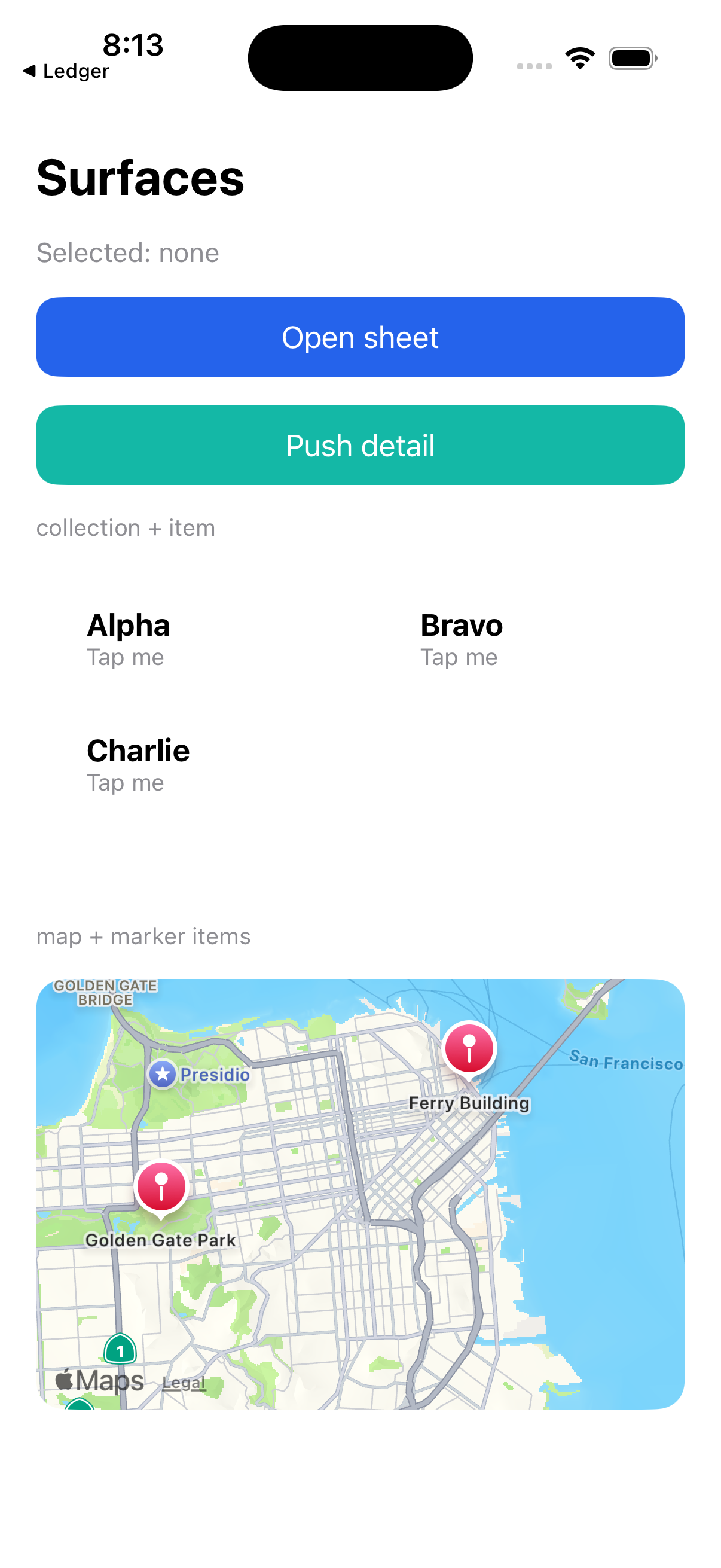Screen dimensions: 721x1568
Task: Tap the Open sheet button
Action: pyautogui.click(x=360, y=337)
